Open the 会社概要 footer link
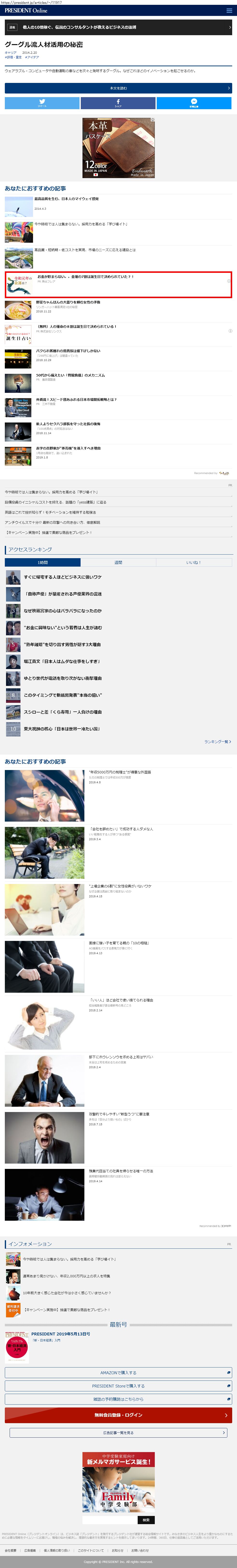The image size is (237, 1568). pyautogui.click(x=10, y=1550)
